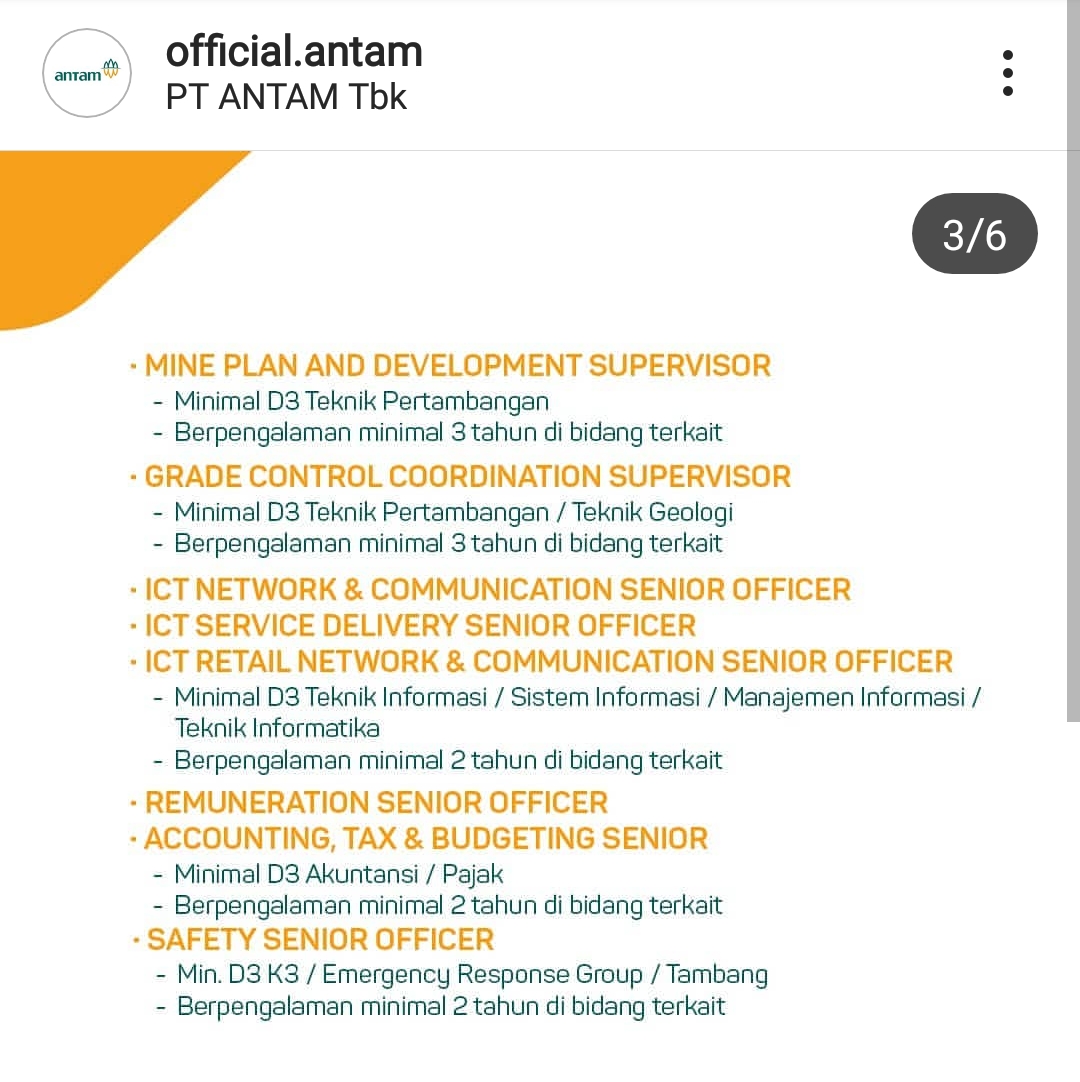Open the official.antam profile picture

87,73
